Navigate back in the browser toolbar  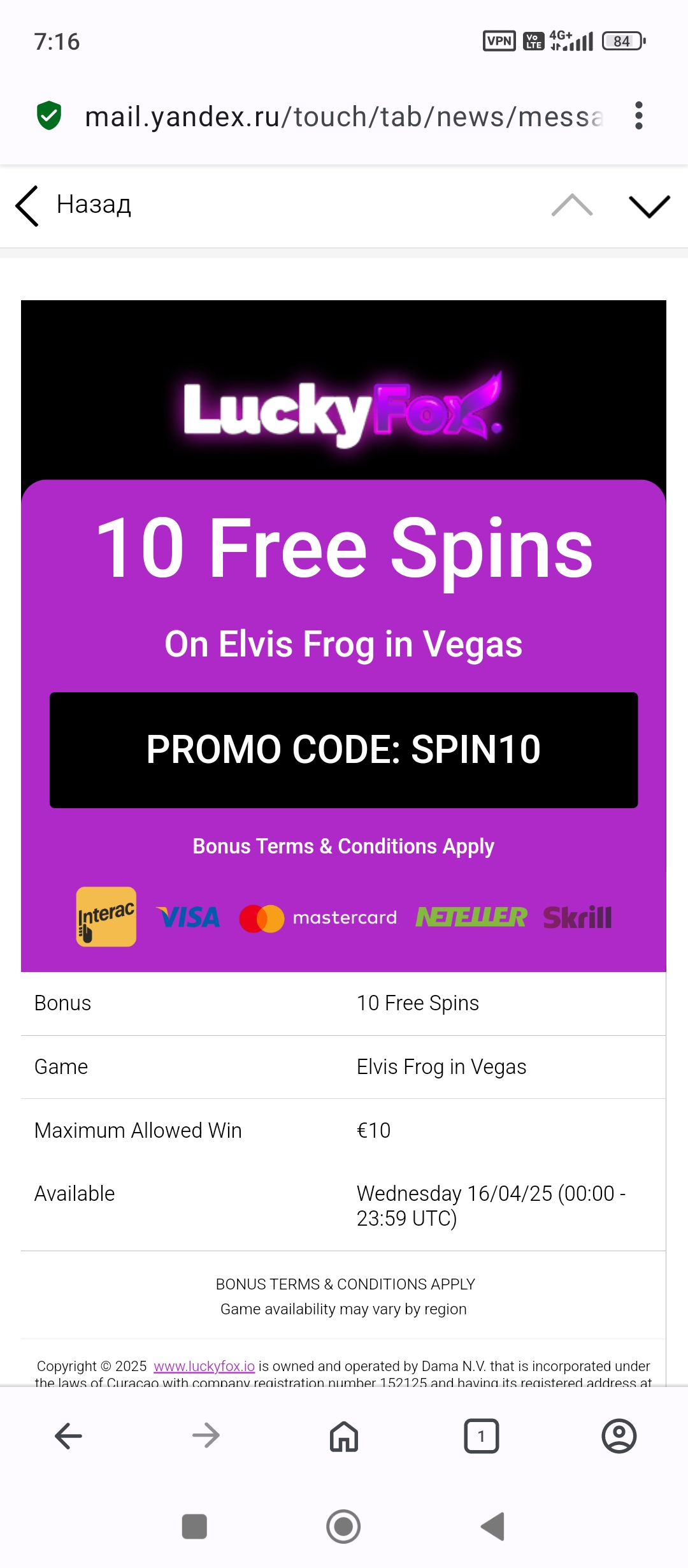69,1436
